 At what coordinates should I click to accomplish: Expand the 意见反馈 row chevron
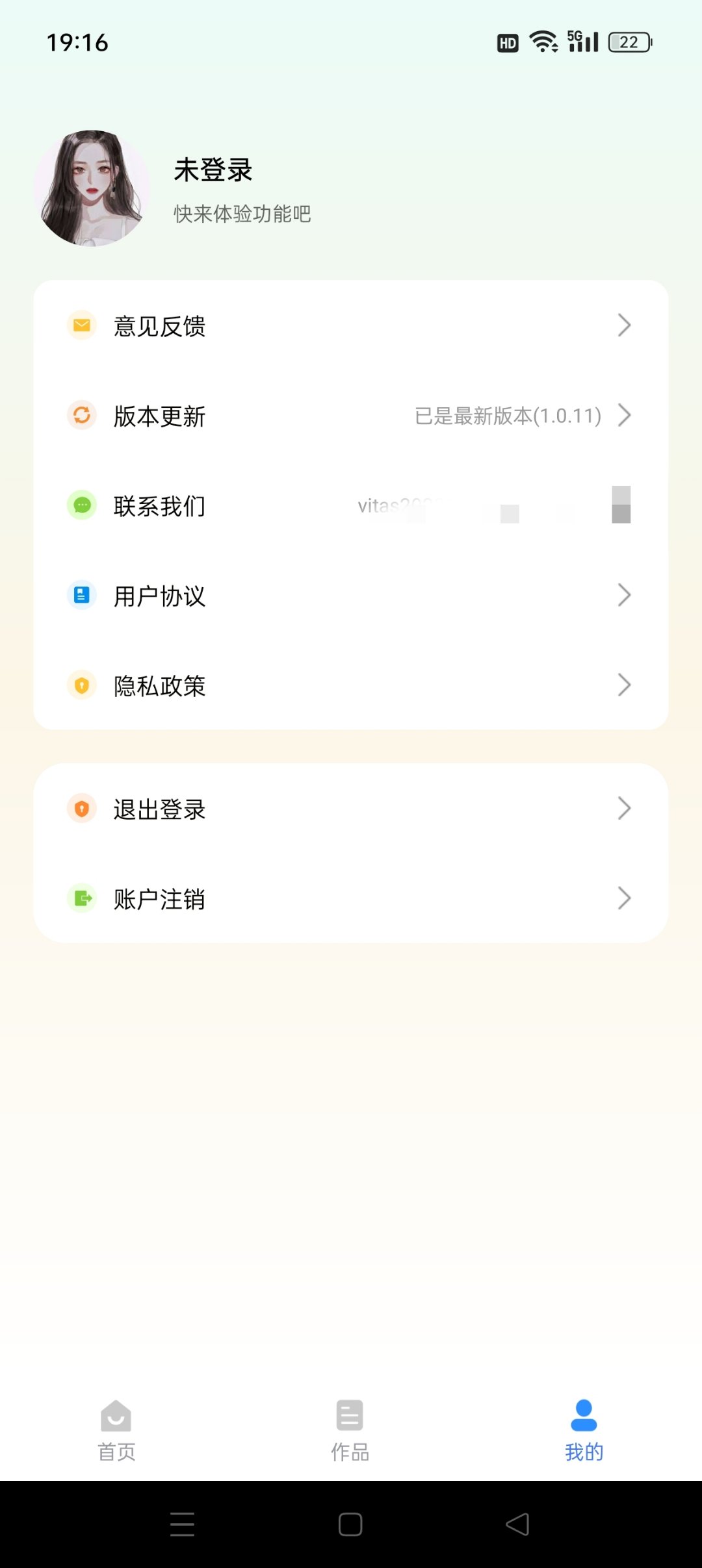pos(624,327)
